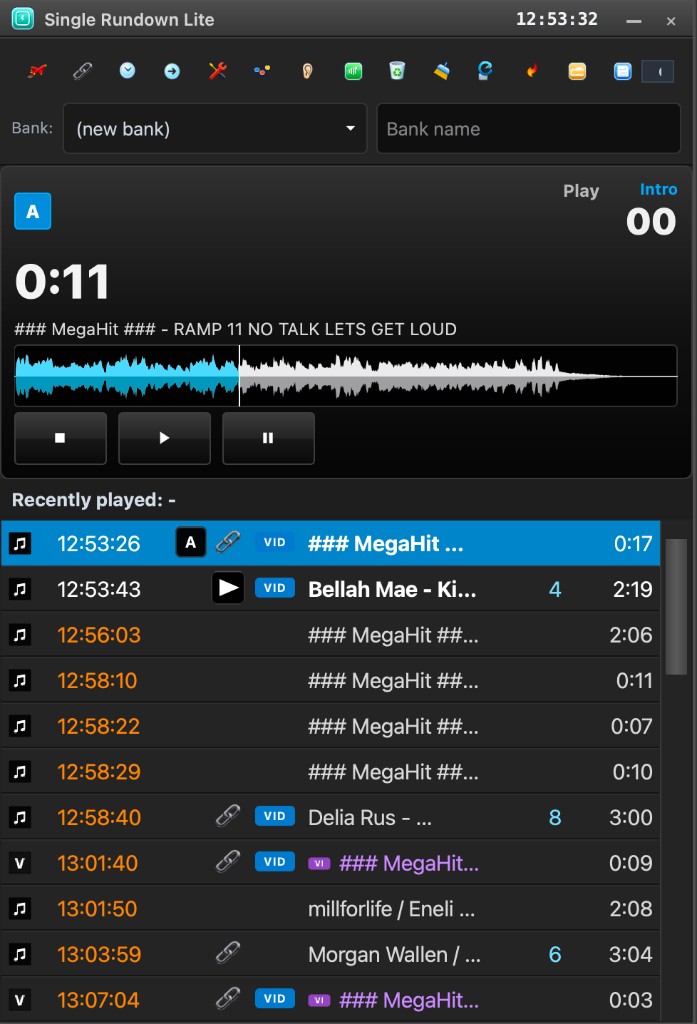This screenshot has height=1024, width=697.
Task: Select the Delia Rus track row
Action: tap(331, 817)
